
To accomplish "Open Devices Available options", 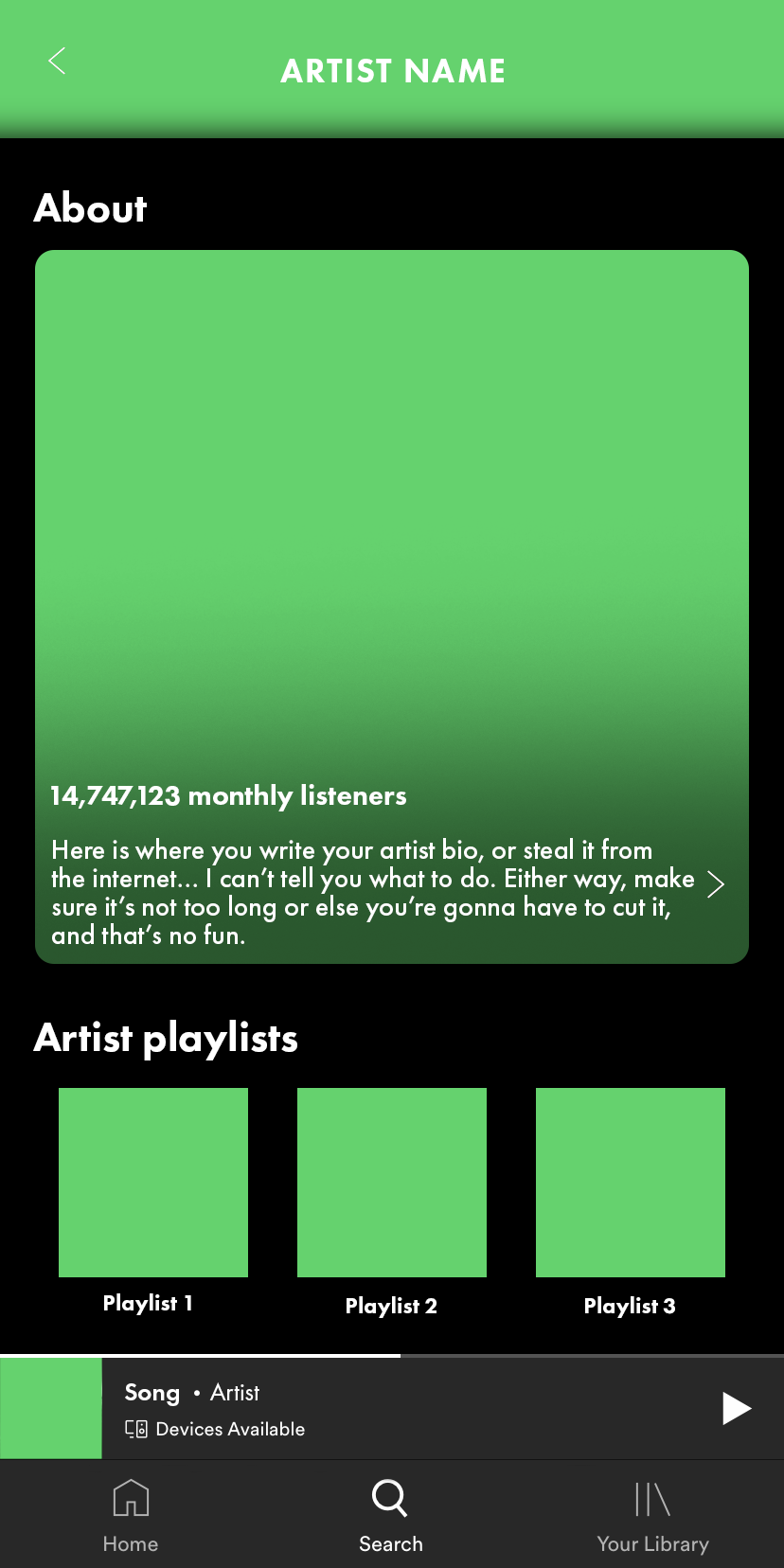I will [x=216, y=1429].
